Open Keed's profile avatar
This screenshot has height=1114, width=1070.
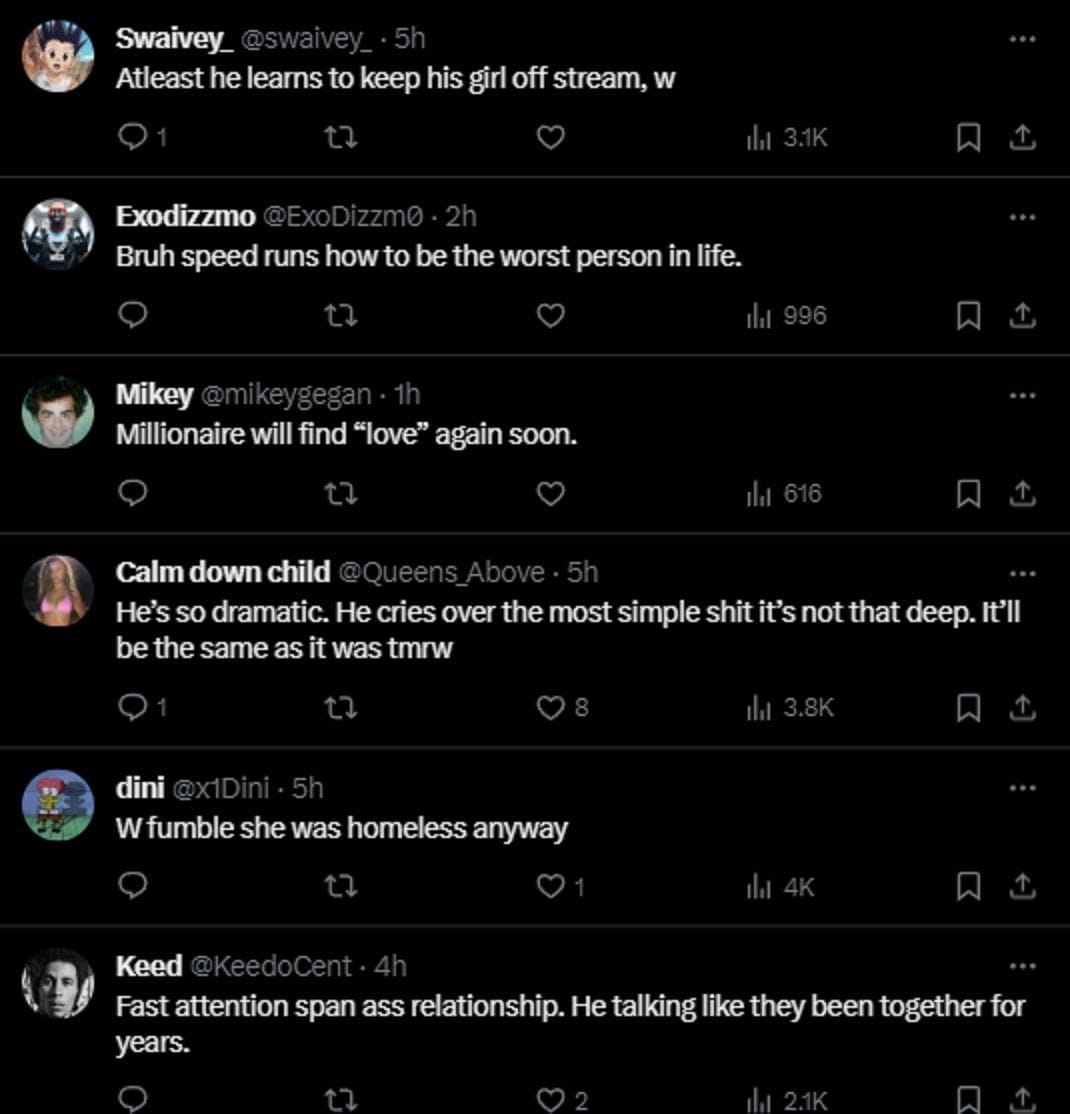[x=58, y=983]
